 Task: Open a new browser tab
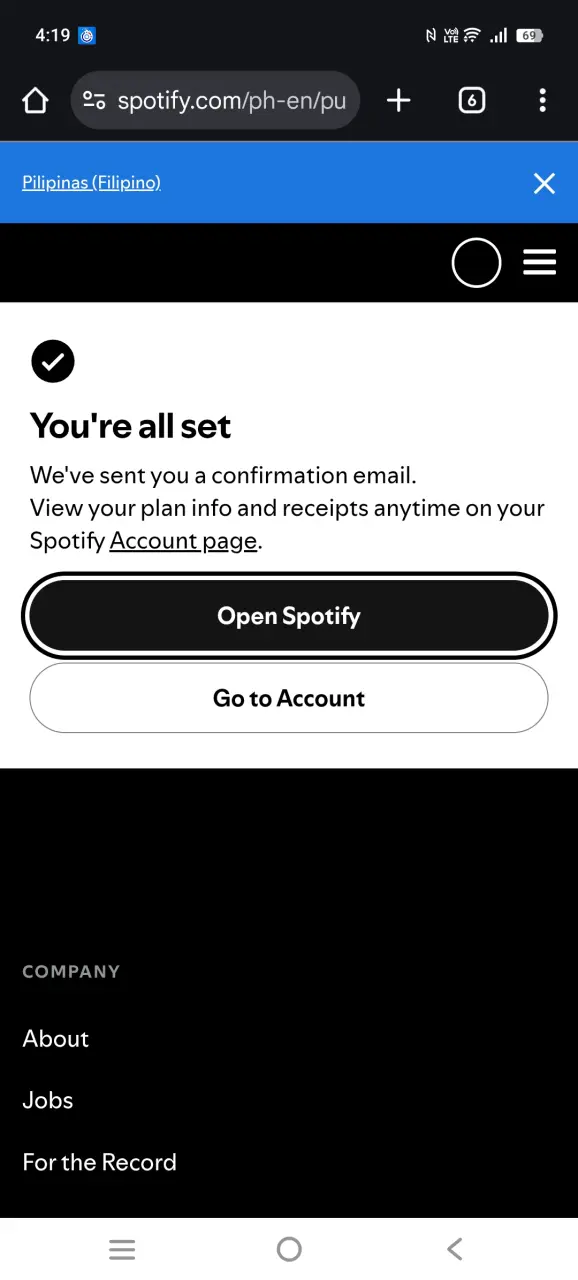(x=399, y=100)
